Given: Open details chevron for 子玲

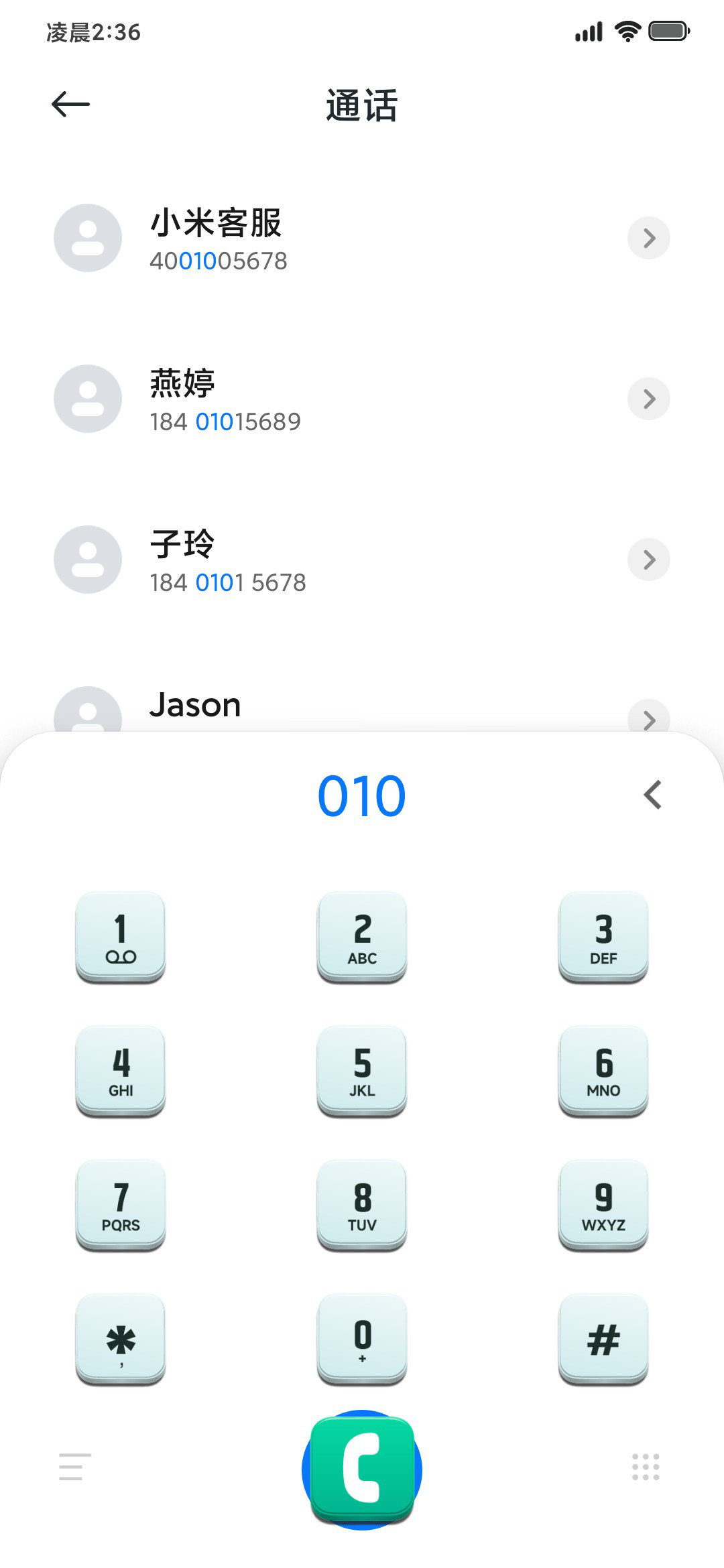Looking at the screenshot, I should pyautogui.click(x=648, y=560).
